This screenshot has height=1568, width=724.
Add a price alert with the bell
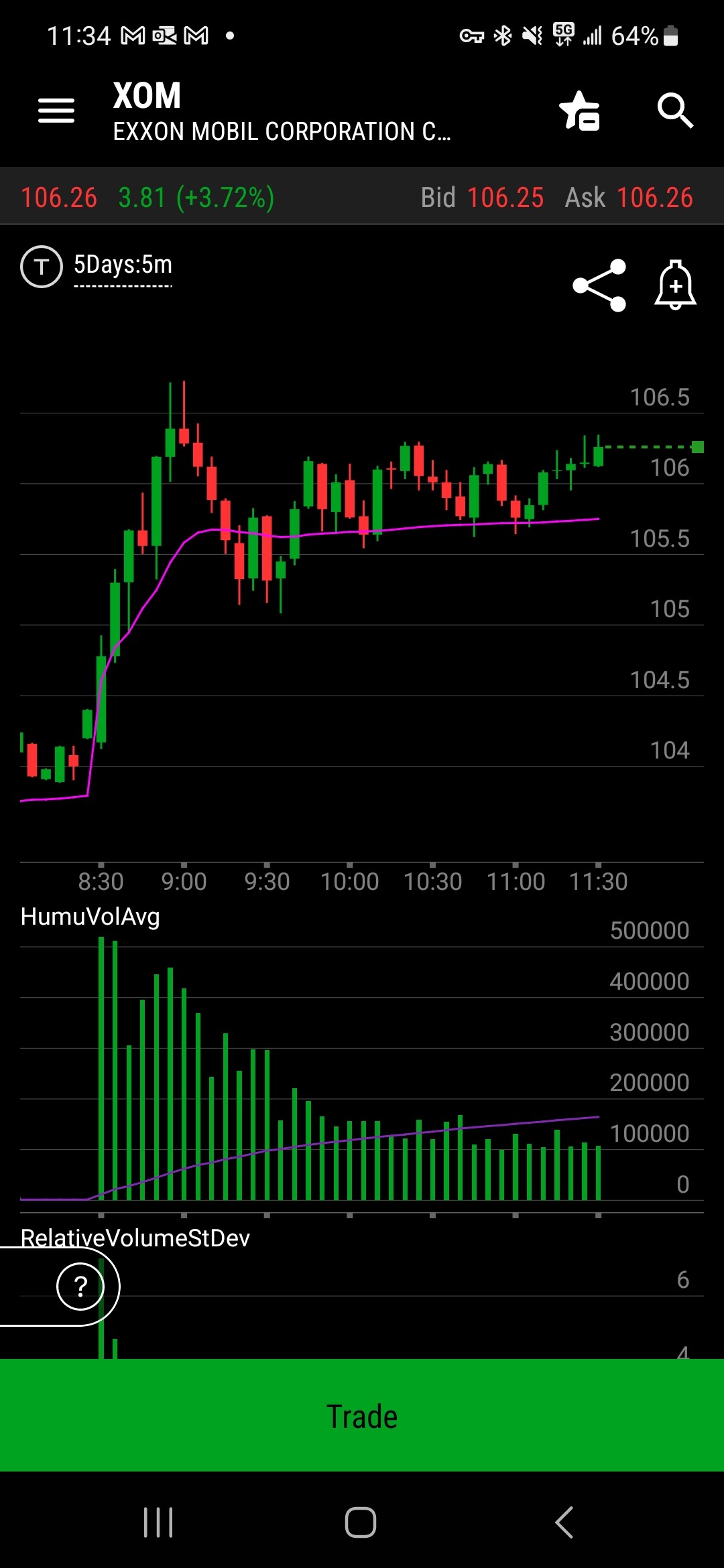675,285
